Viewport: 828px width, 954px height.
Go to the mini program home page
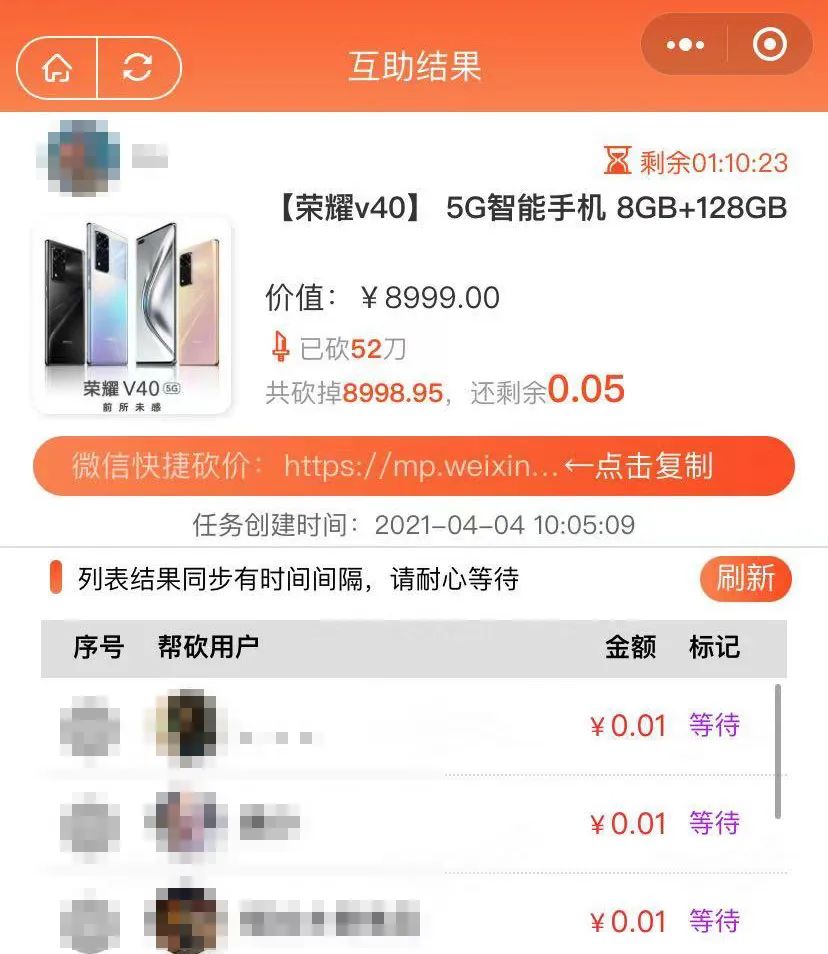click(57, 68)
